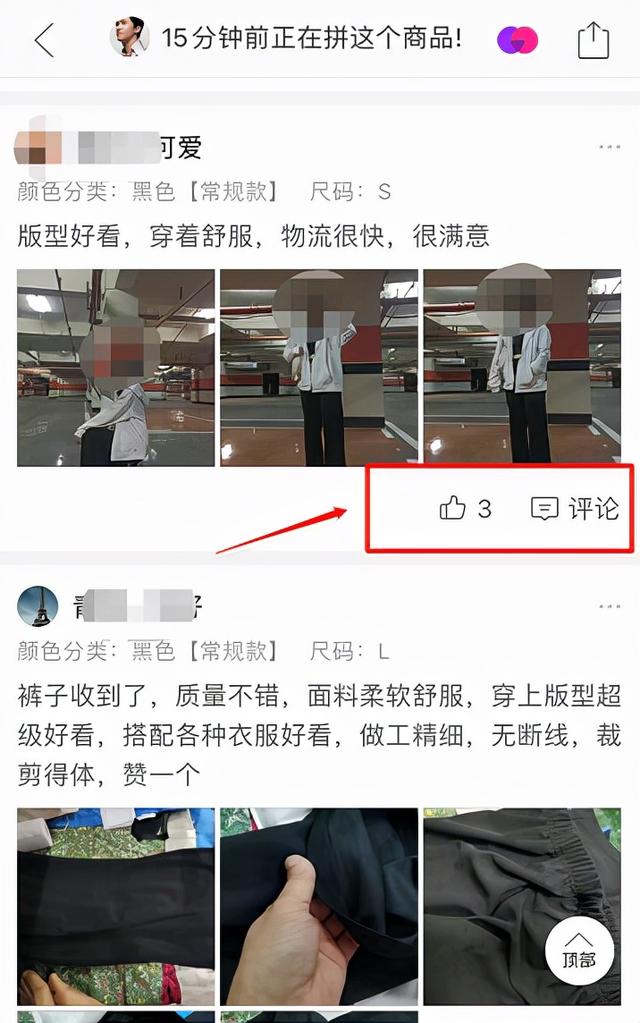Open the more options dots on size L review
640x1023 pixels.
(609, 607)
